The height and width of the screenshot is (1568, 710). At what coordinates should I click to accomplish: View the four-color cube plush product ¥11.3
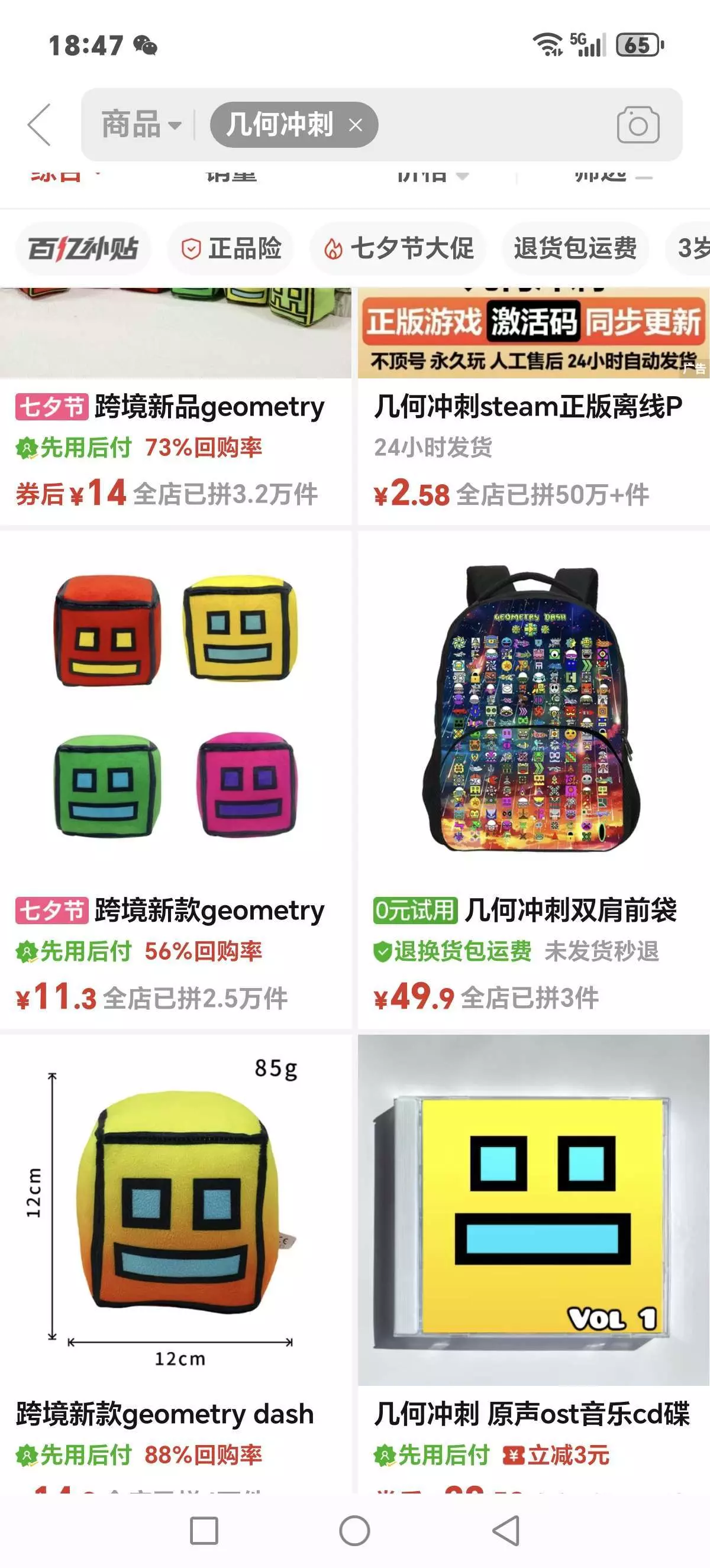175,780
